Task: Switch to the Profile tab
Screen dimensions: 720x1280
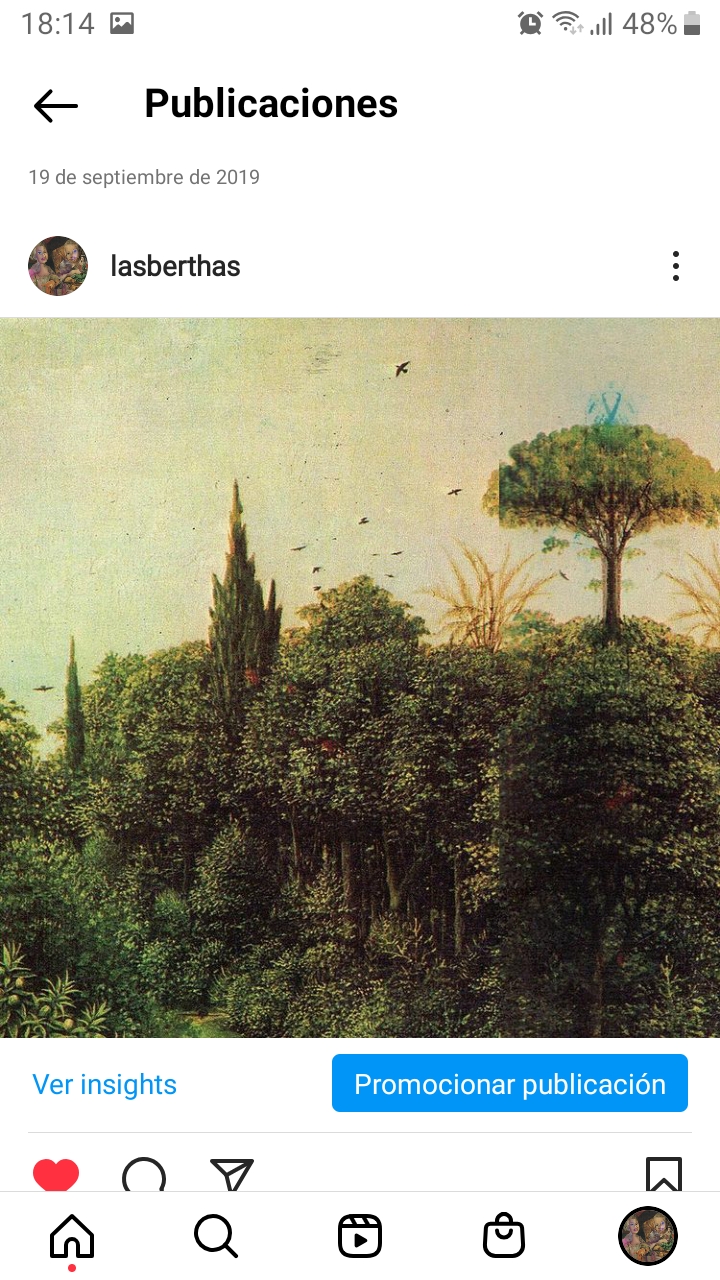Action: pyautogui.click(x=648, y=1237)
